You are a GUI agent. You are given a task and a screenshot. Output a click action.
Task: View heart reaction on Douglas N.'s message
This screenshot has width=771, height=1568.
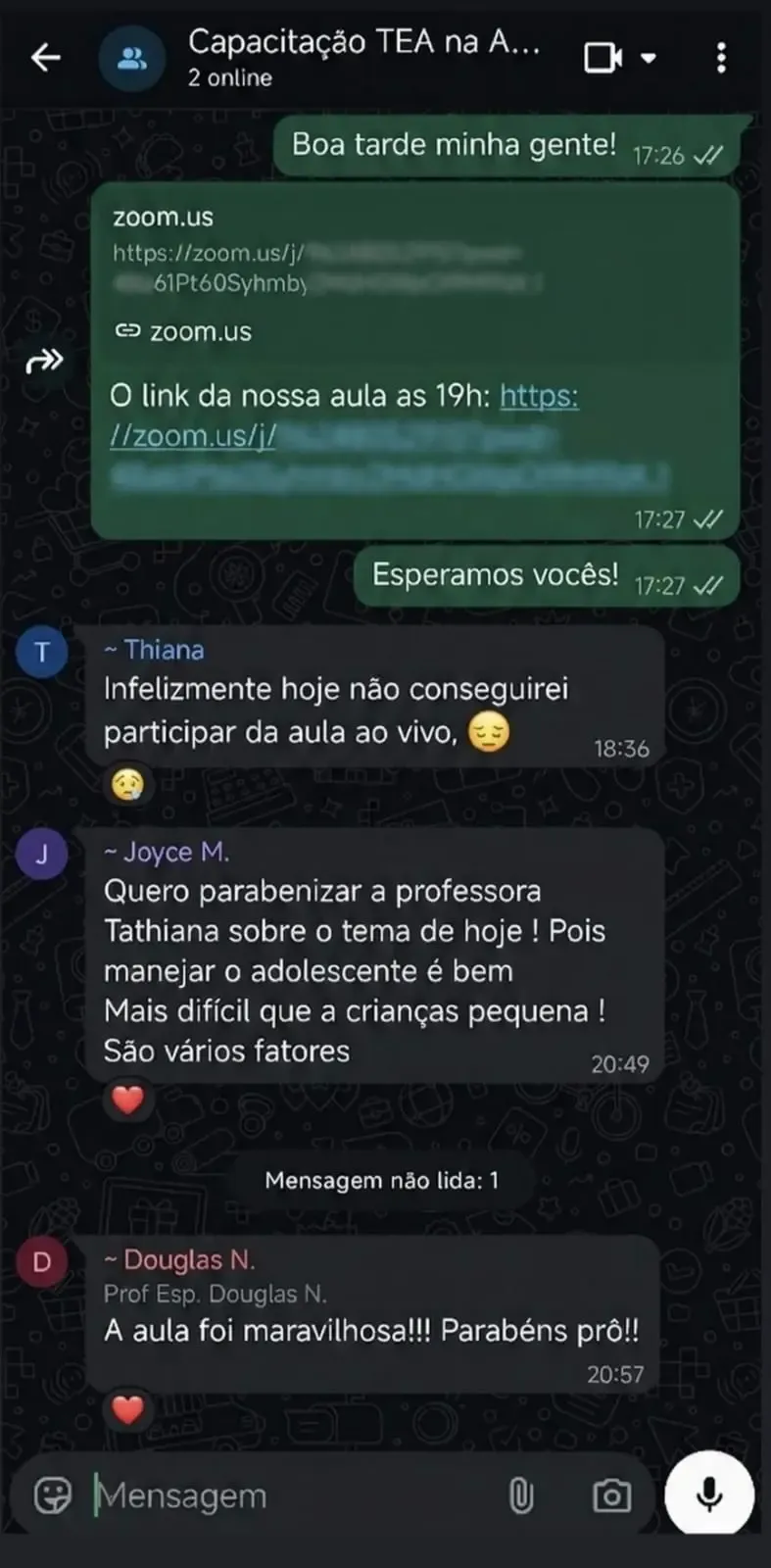pos(128,1410)
